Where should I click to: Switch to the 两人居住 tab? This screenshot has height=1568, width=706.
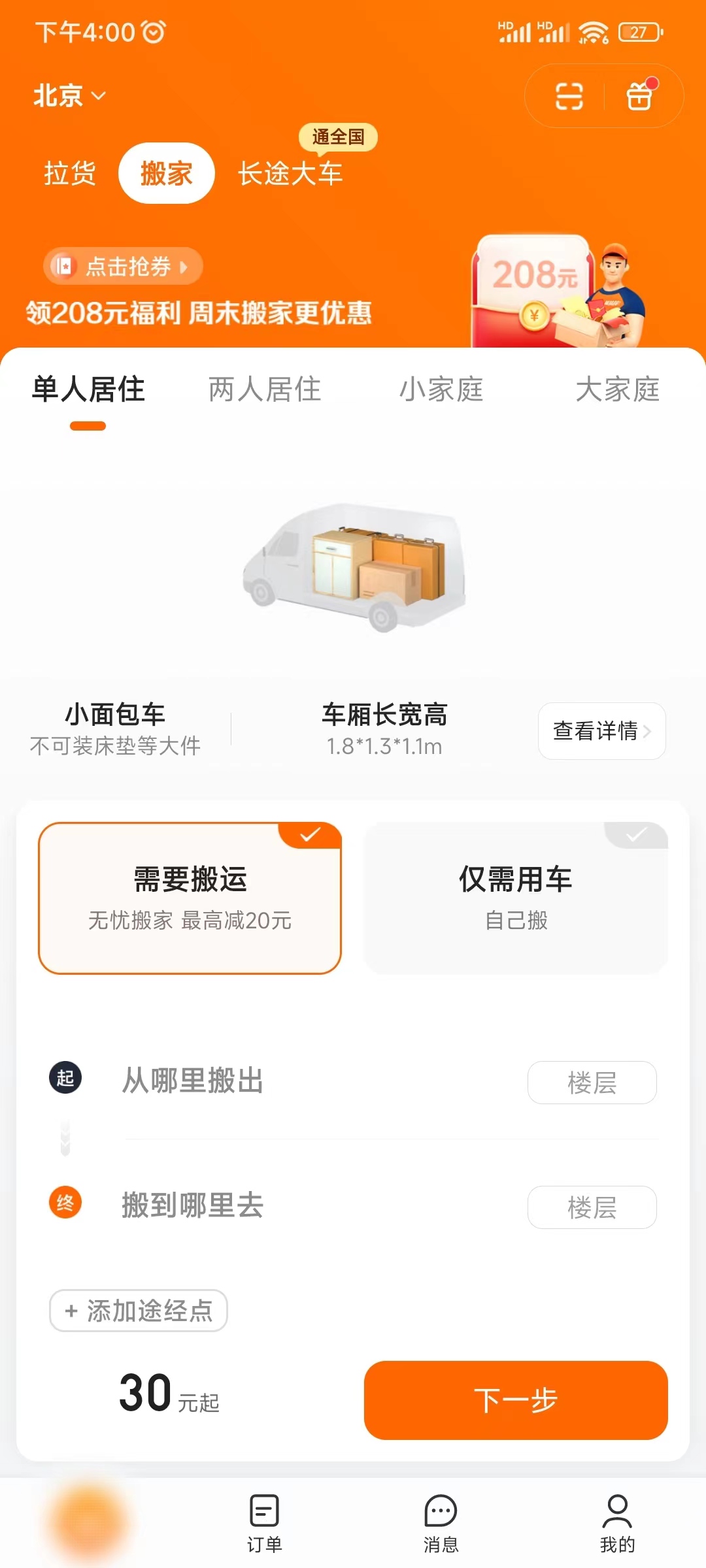pyautogui.click(x=263, y=389)
